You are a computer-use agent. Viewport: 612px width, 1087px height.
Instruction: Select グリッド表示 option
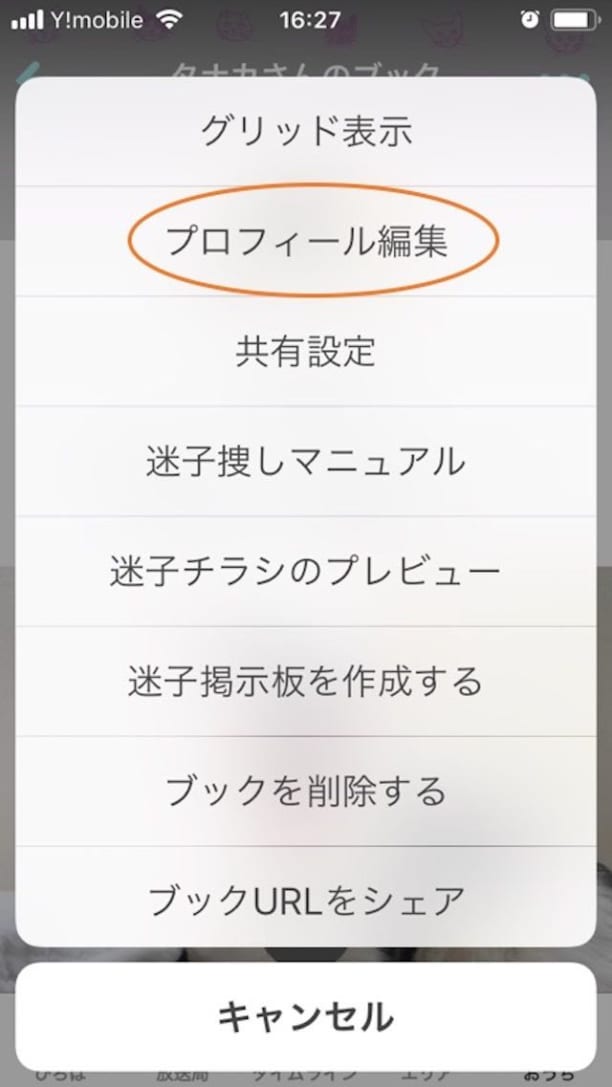pos(306,132)
